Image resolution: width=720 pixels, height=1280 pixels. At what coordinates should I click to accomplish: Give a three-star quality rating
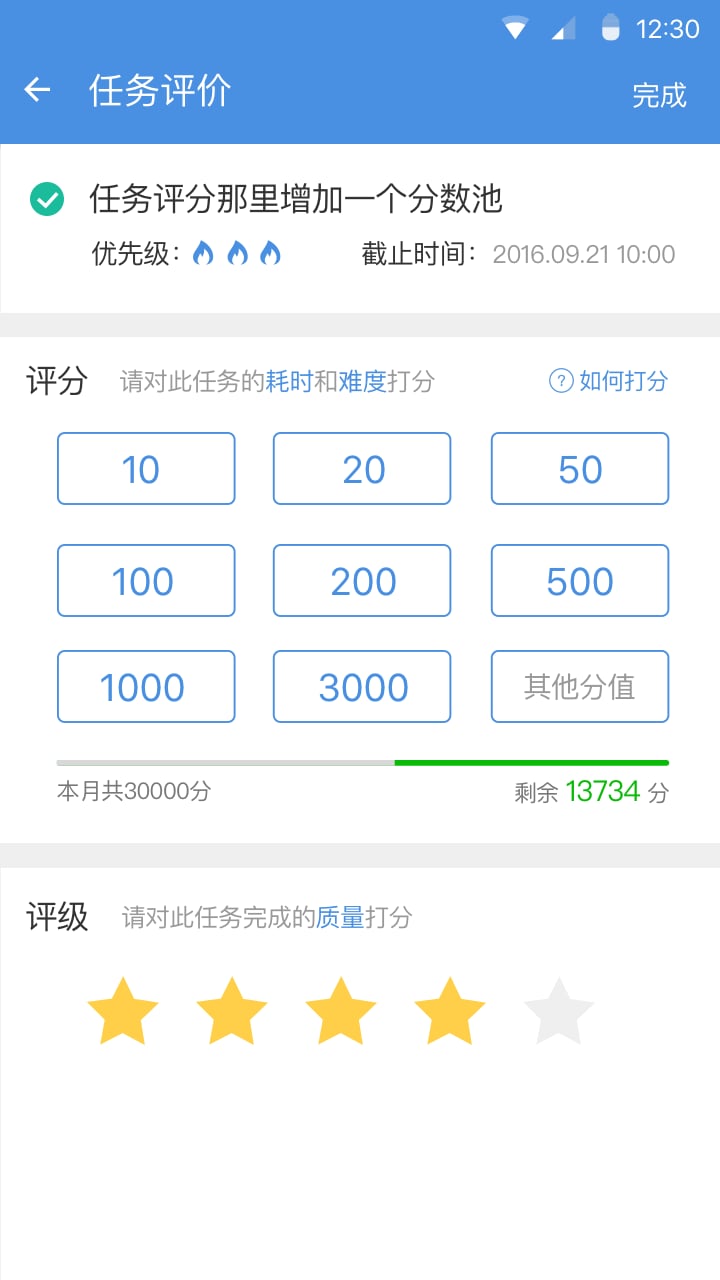341,1011
